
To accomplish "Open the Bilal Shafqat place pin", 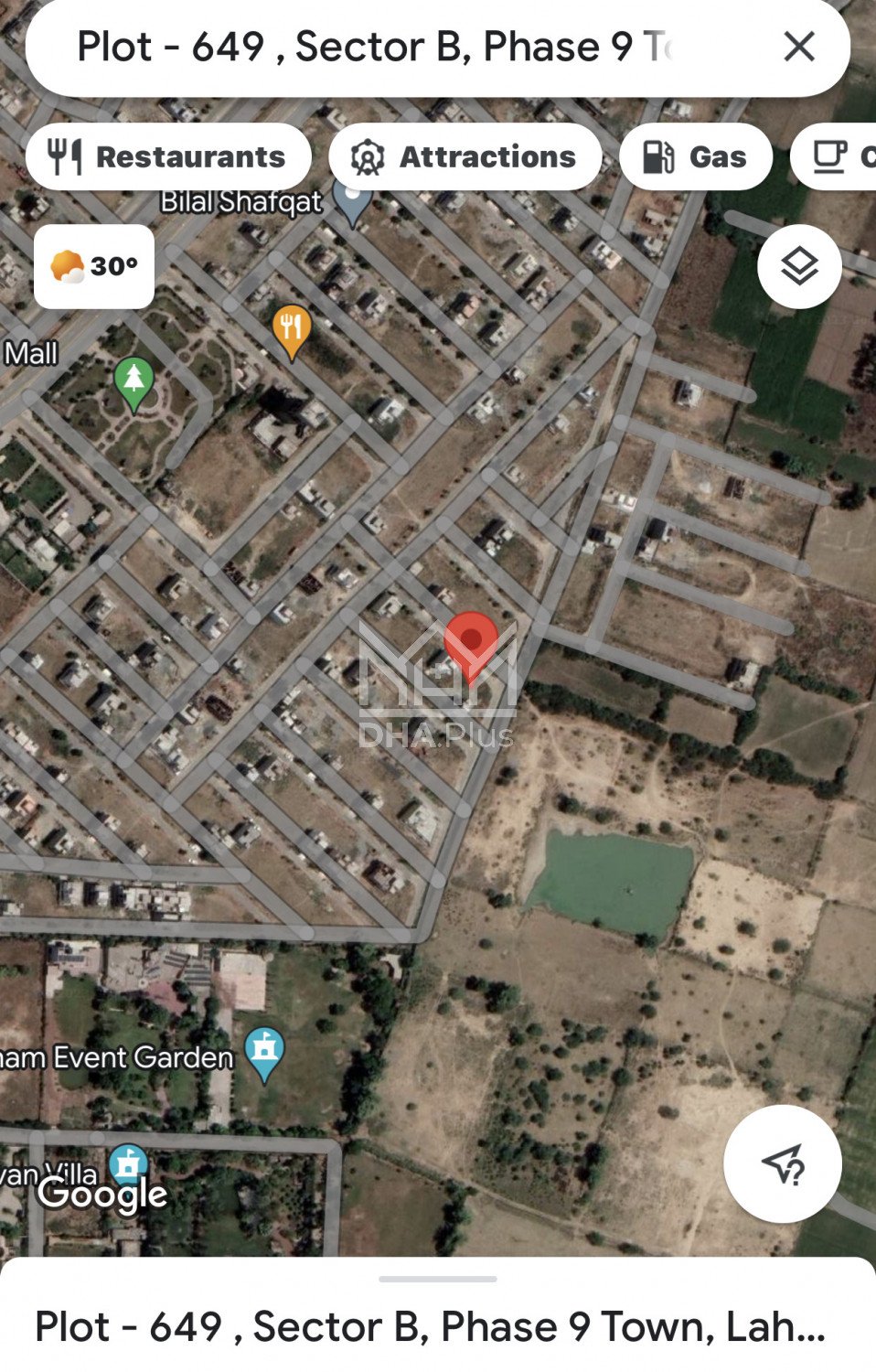I will coord(351,199).
